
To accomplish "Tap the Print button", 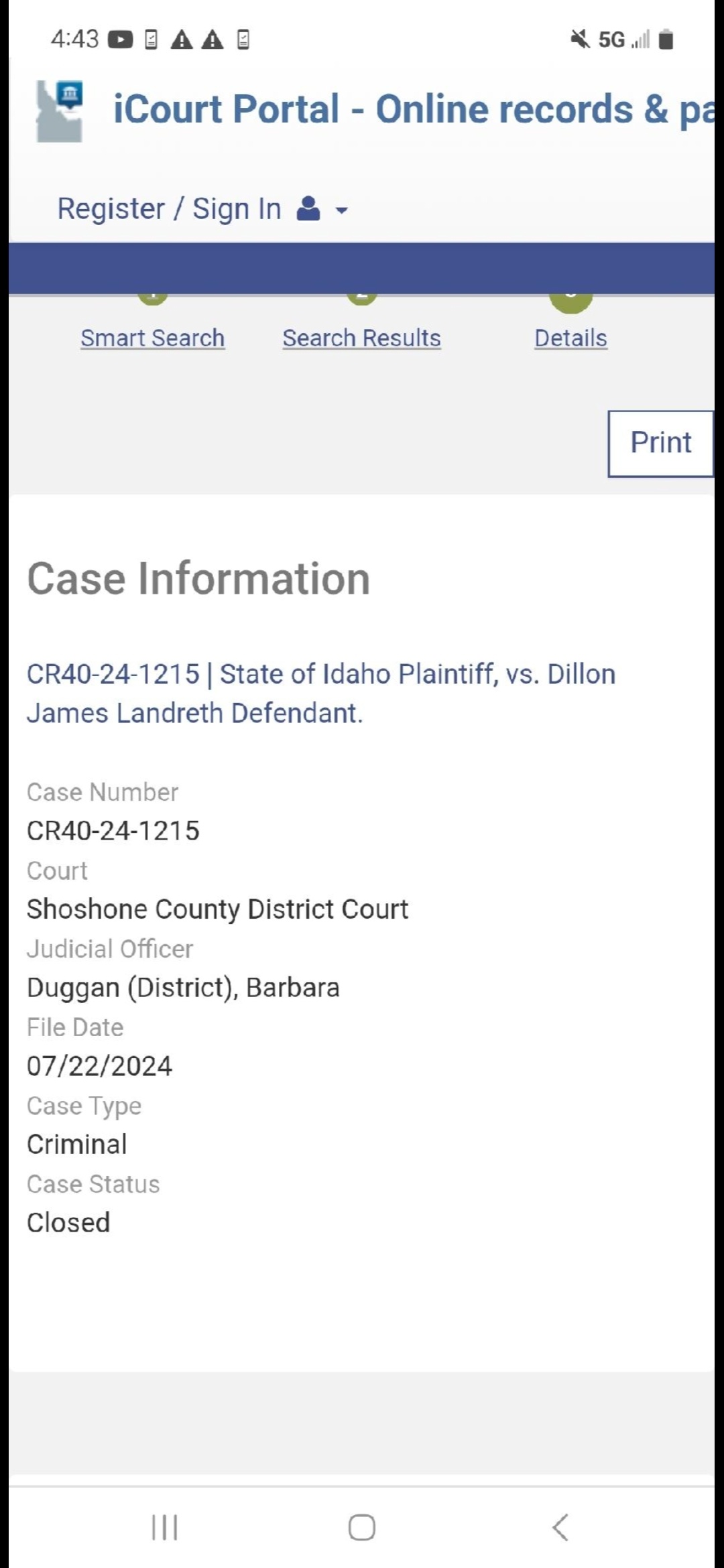I will pos(661,443).
